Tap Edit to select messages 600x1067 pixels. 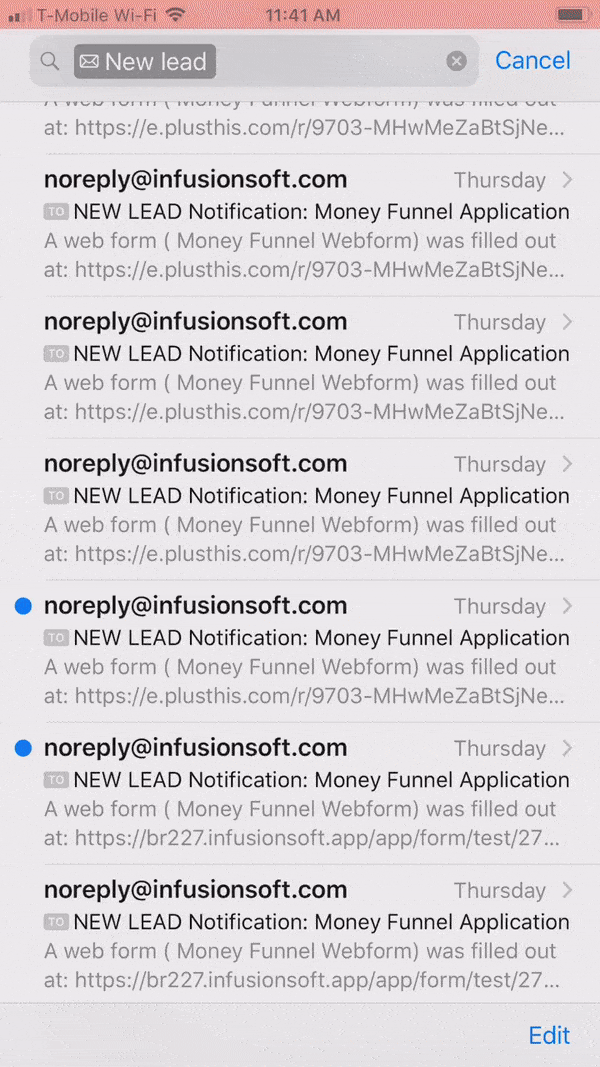point(549,1035)
